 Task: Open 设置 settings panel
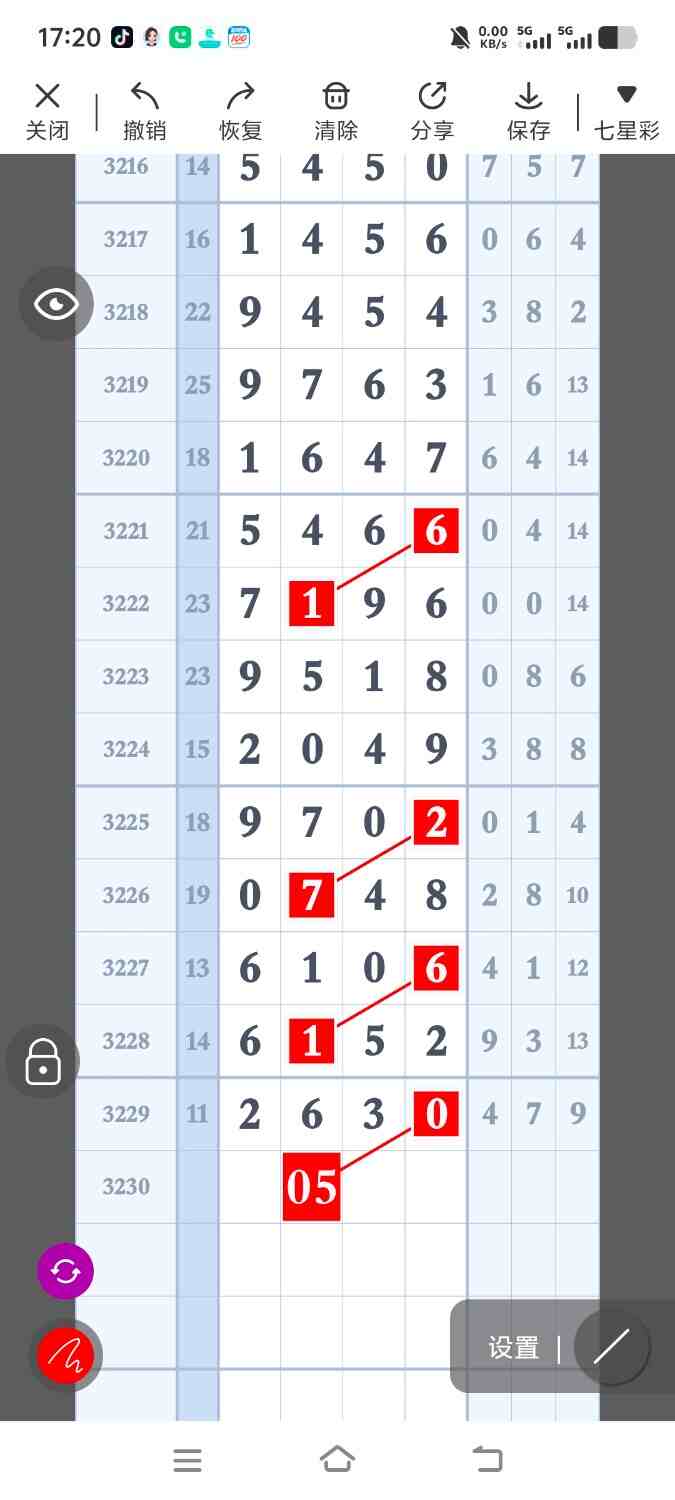(514, 1347)
